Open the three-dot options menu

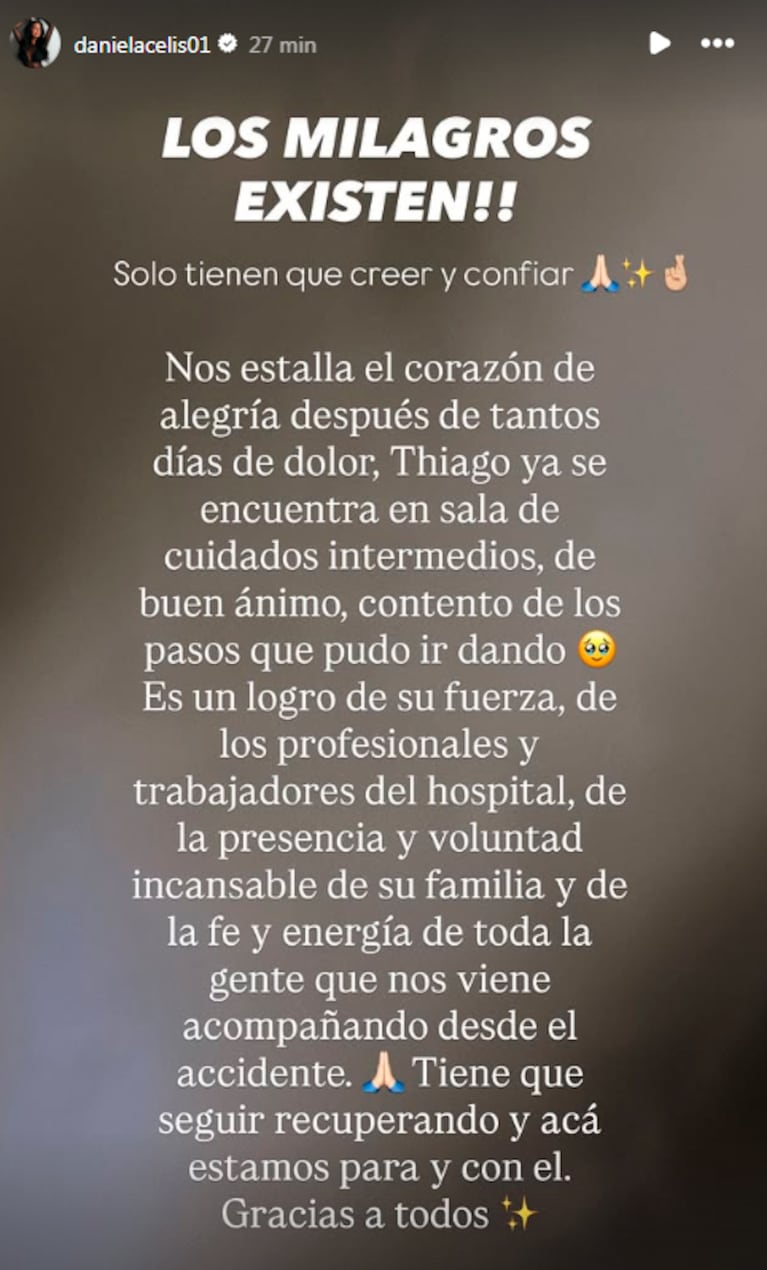tap(717, 43)
